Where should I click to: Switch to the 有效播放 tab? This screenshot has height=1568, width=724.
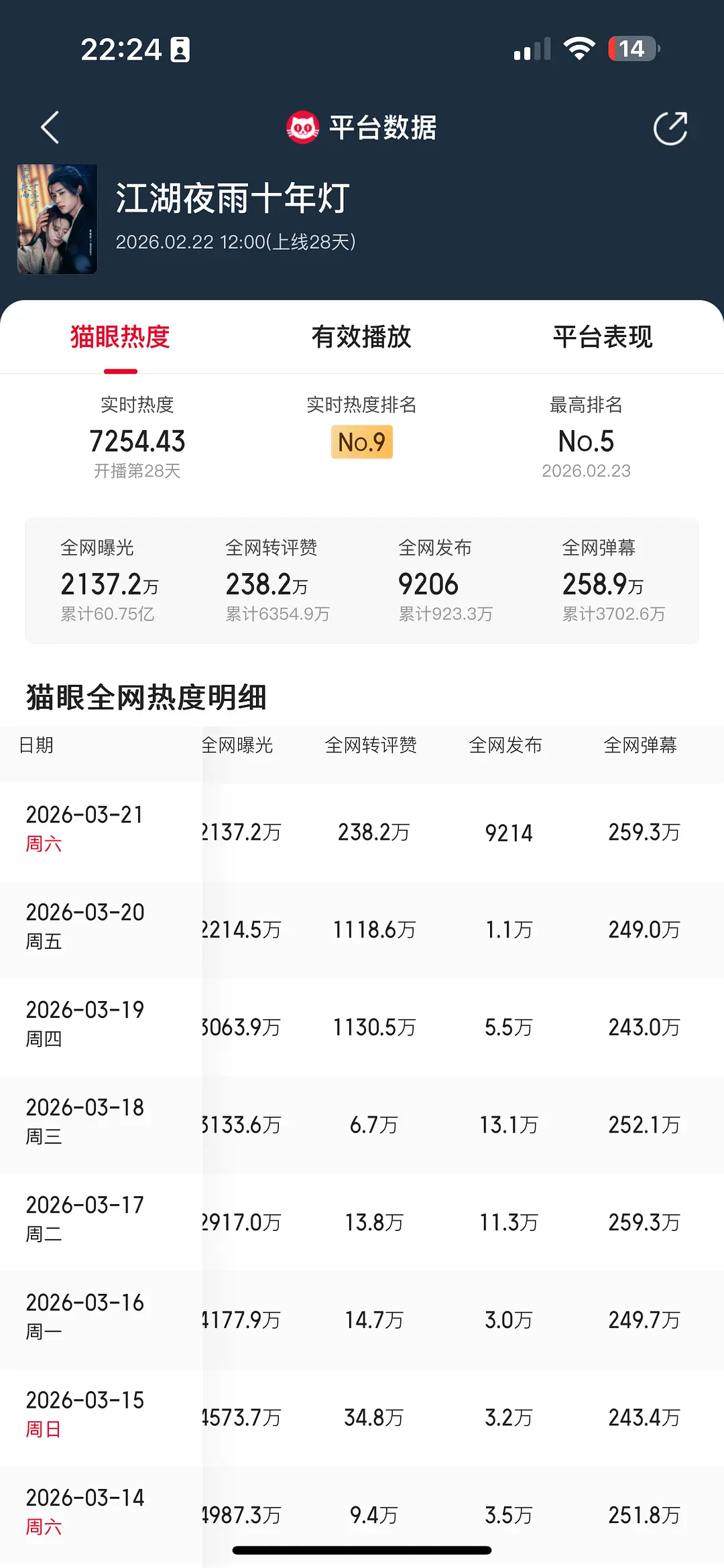pyautogui.click(x=361, y=336)
